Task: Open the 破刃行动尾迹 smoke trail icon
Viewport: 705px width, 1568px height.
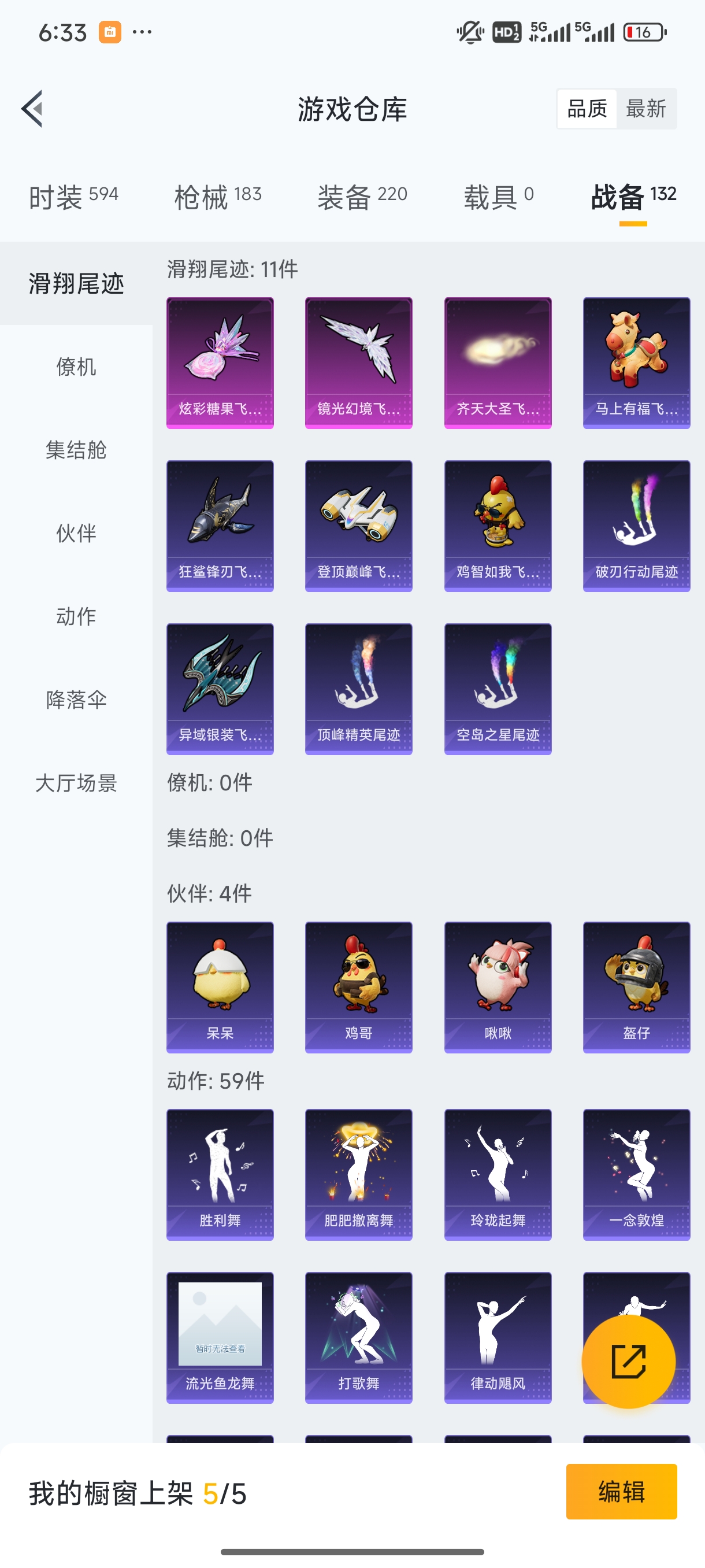Action: click(636, 526)
